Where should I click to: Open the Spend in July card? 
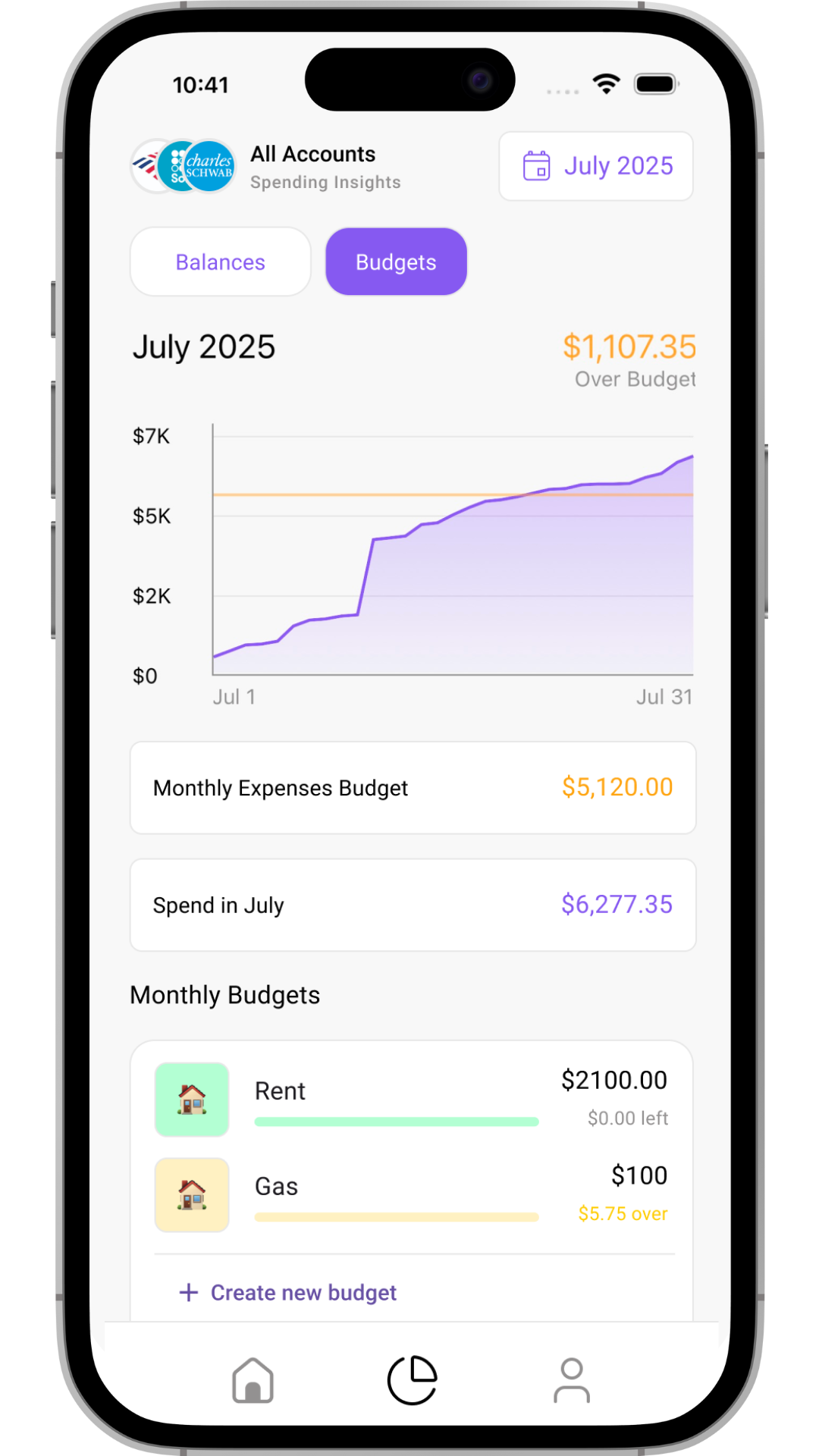coord(413,905)
